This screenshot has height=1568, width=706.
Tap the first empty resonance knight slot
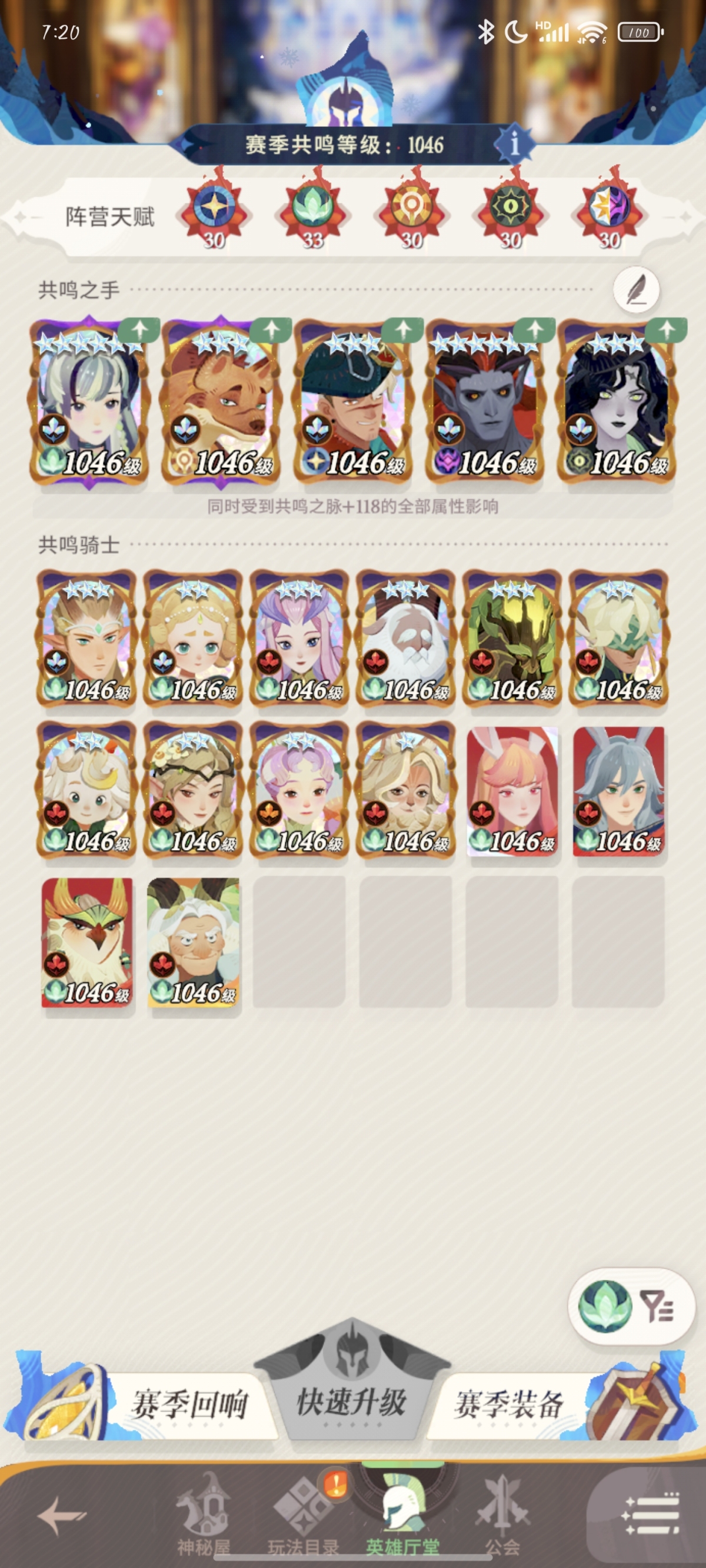click(299, 942)
